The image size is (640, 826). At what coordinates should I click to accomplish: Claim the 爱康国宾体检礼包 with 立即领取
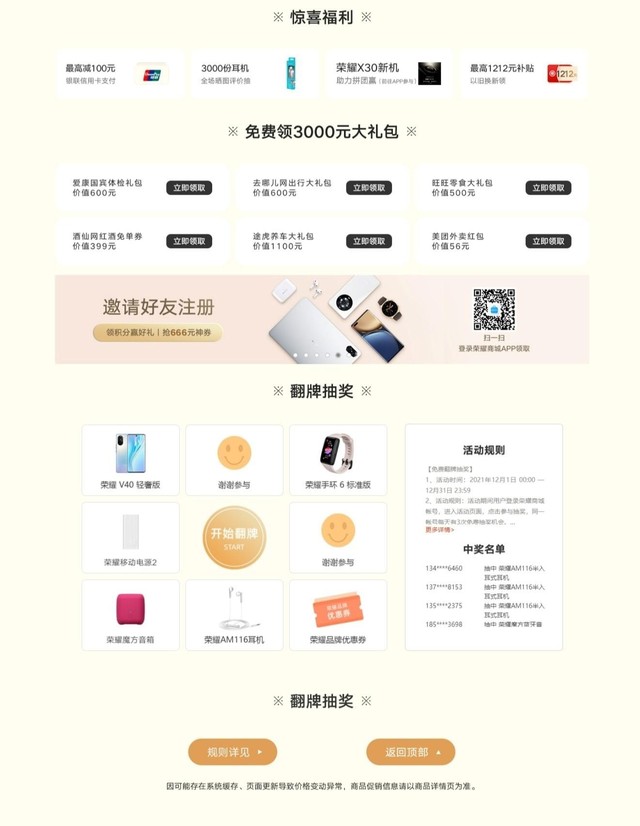(189, 188)
